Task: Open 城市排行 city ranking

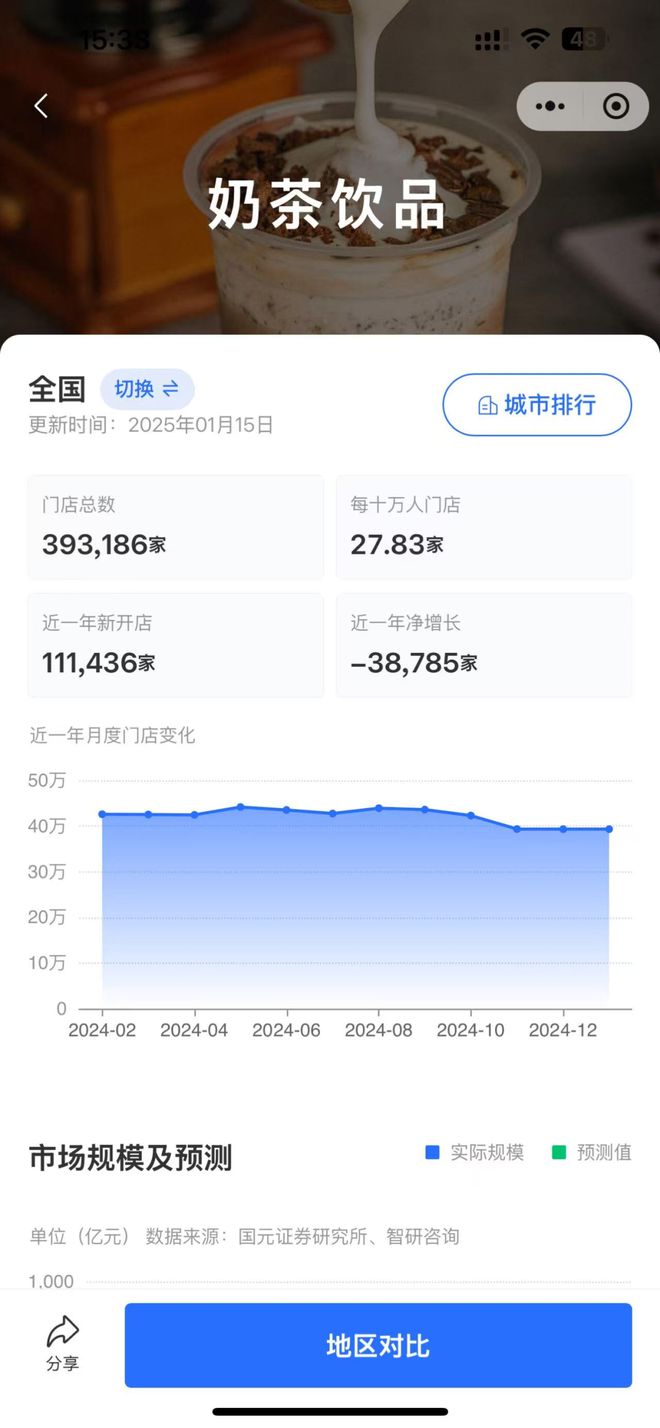Action: pyautogui.click(x=537, y=405)
